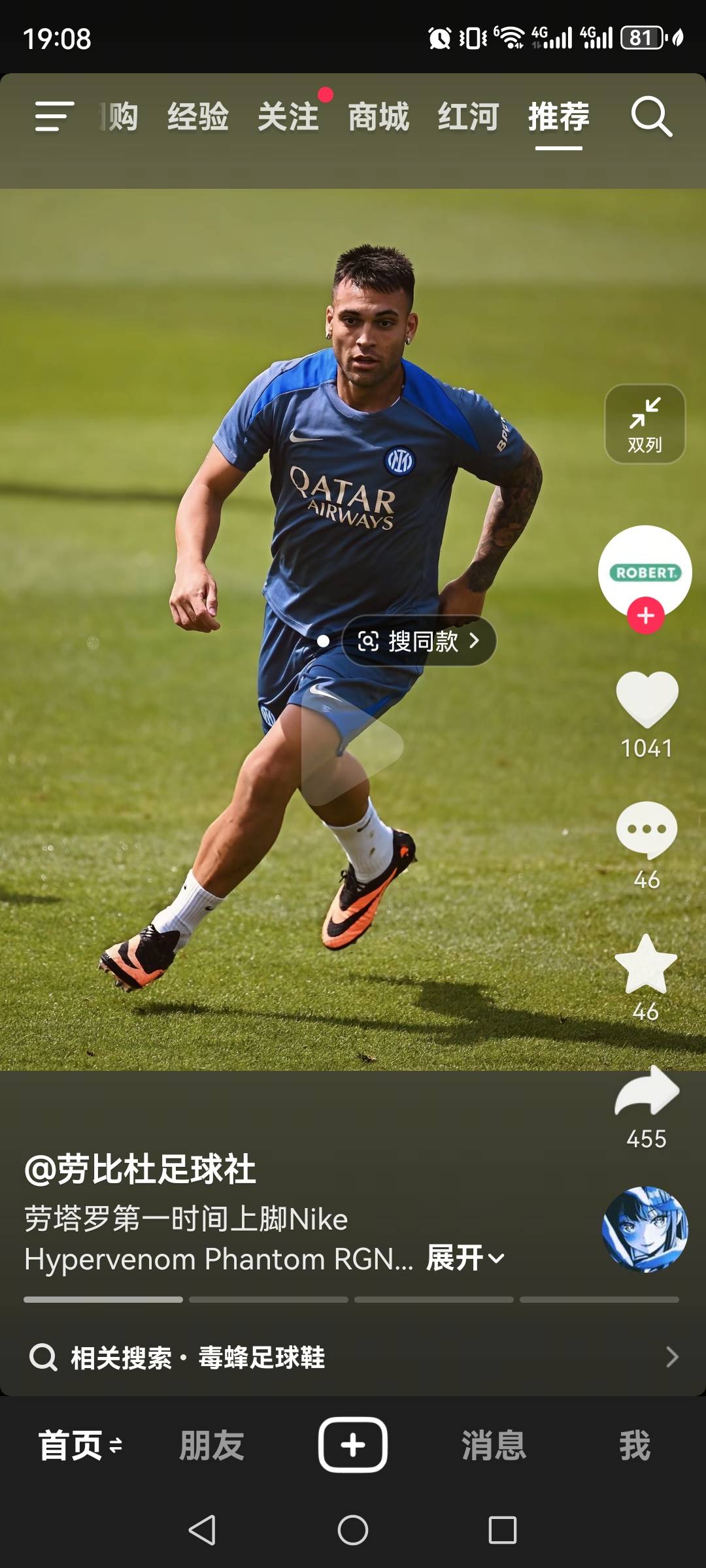Switch to 双列 two-column view
The width and height of the screenshot is (706, 1568).
point(645,424)
